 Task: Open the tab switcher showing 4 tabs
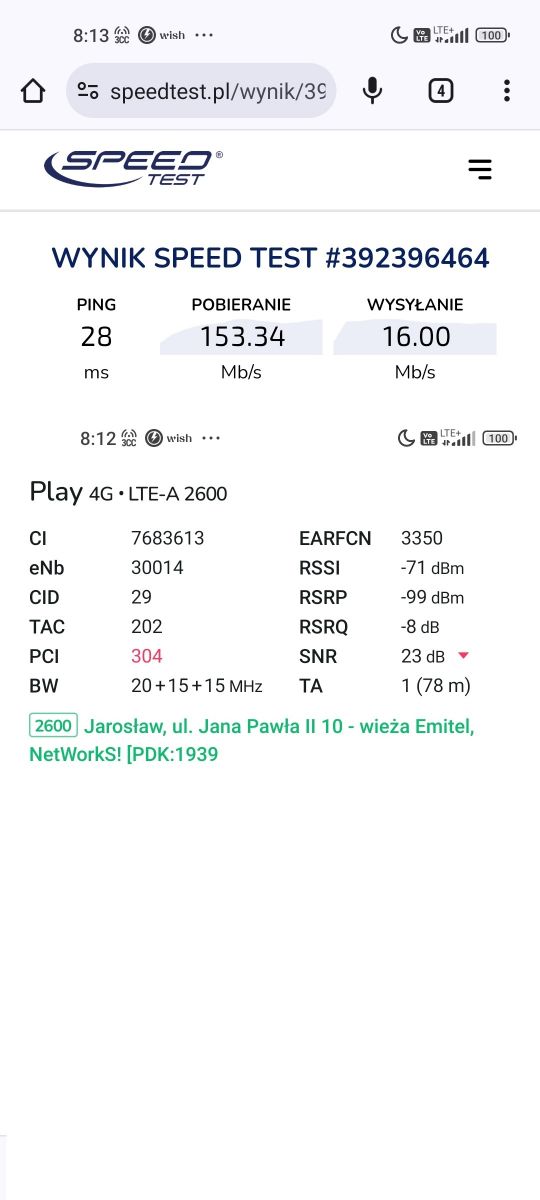pyautogui.click(x=440, y=91)
